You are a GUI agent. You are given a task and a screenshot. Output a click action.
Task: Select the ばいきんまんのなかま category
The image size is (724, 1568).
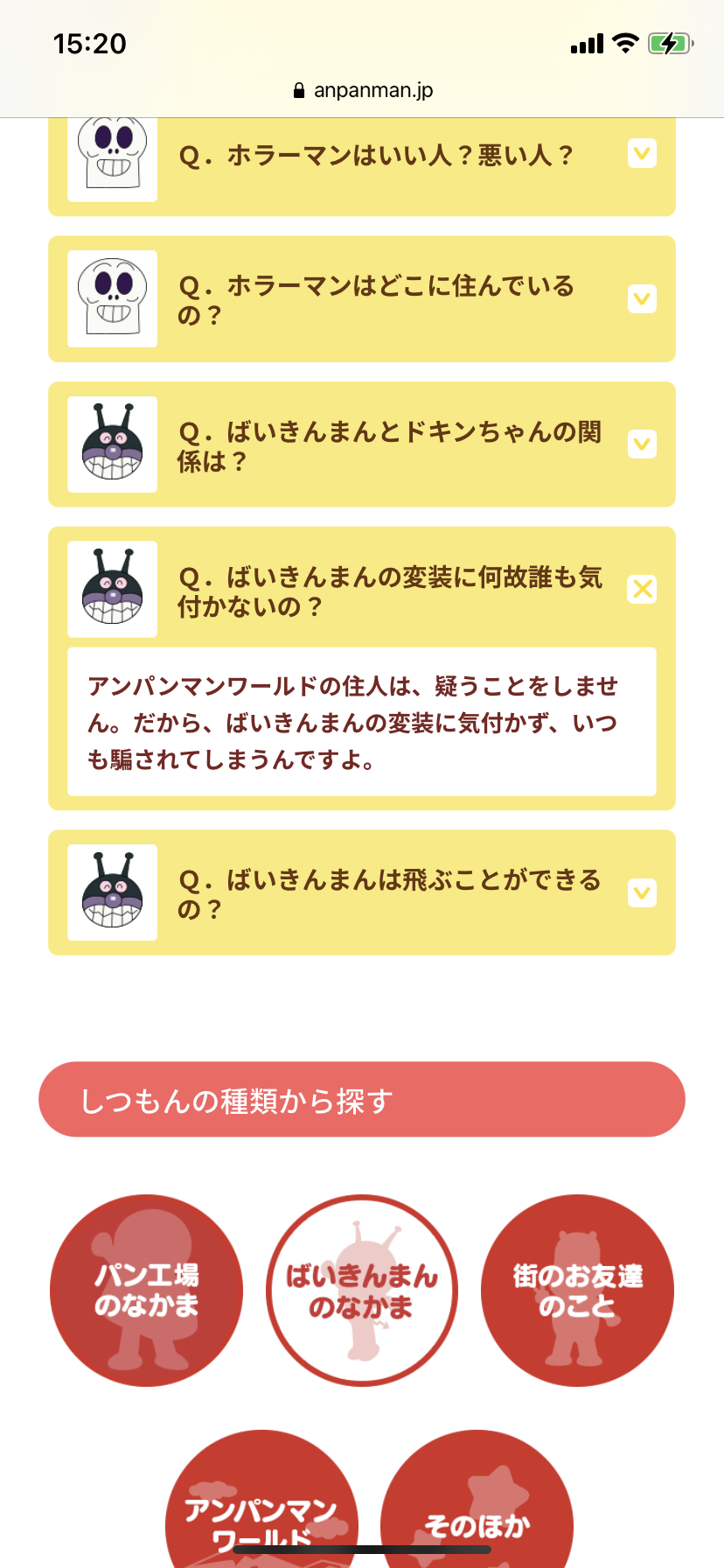pos(362,1290)
